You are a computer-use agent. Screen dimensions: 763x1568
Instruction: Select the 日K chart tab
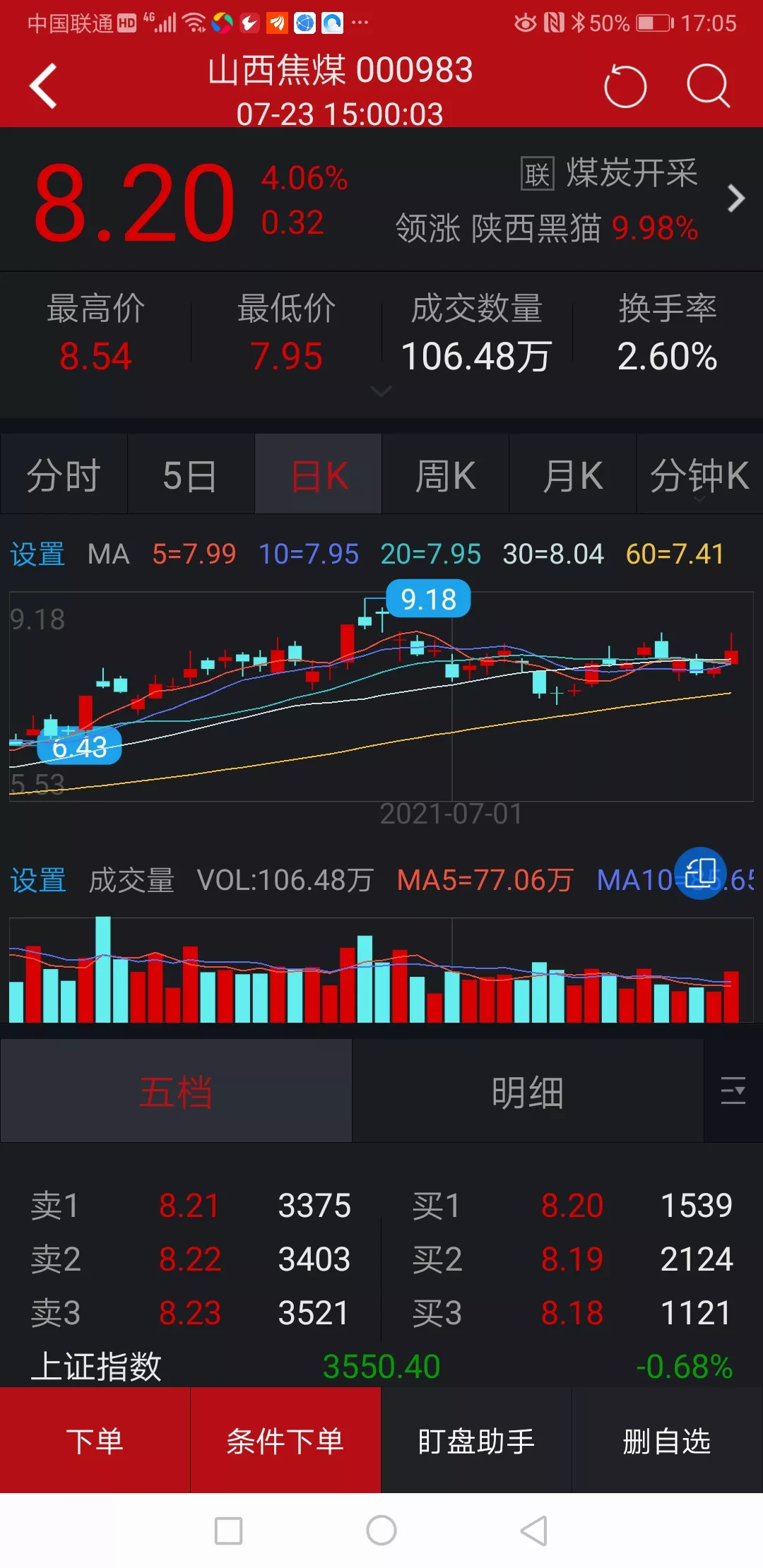tap(318, 475)
